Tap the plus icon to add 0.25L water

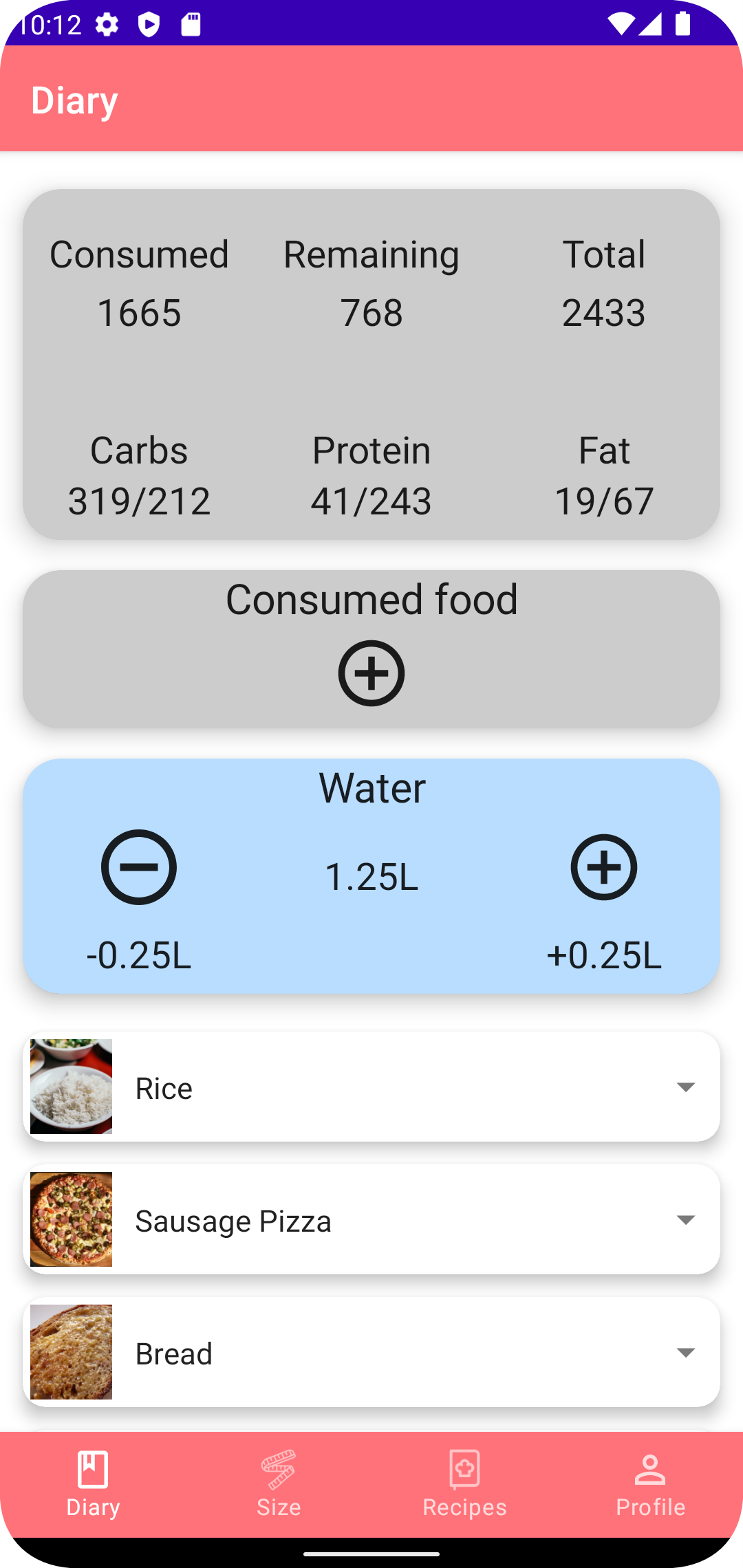pos(604,866)
